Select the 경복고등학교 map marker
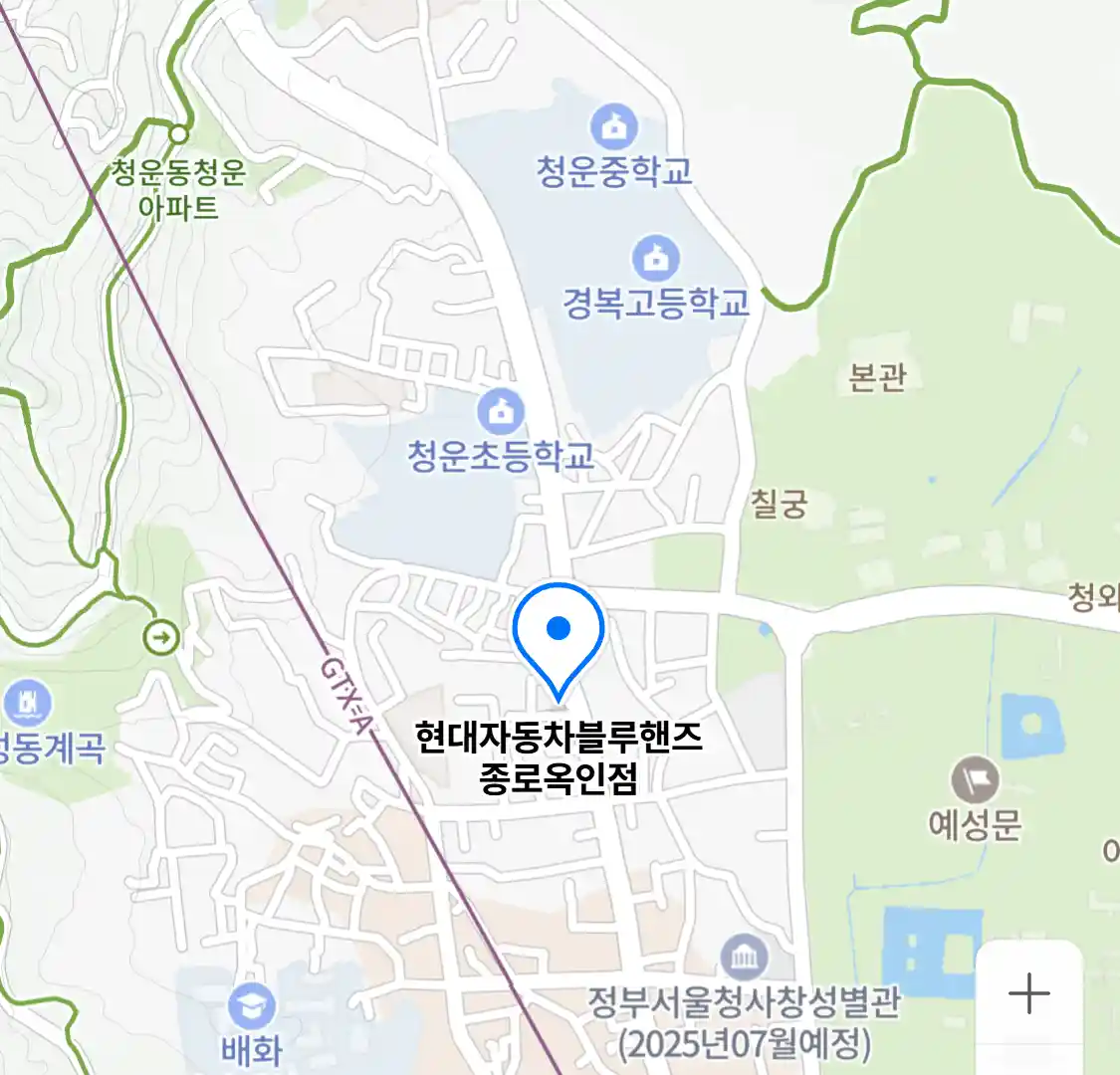The image size is (1120, 1075). pos(655,259)
